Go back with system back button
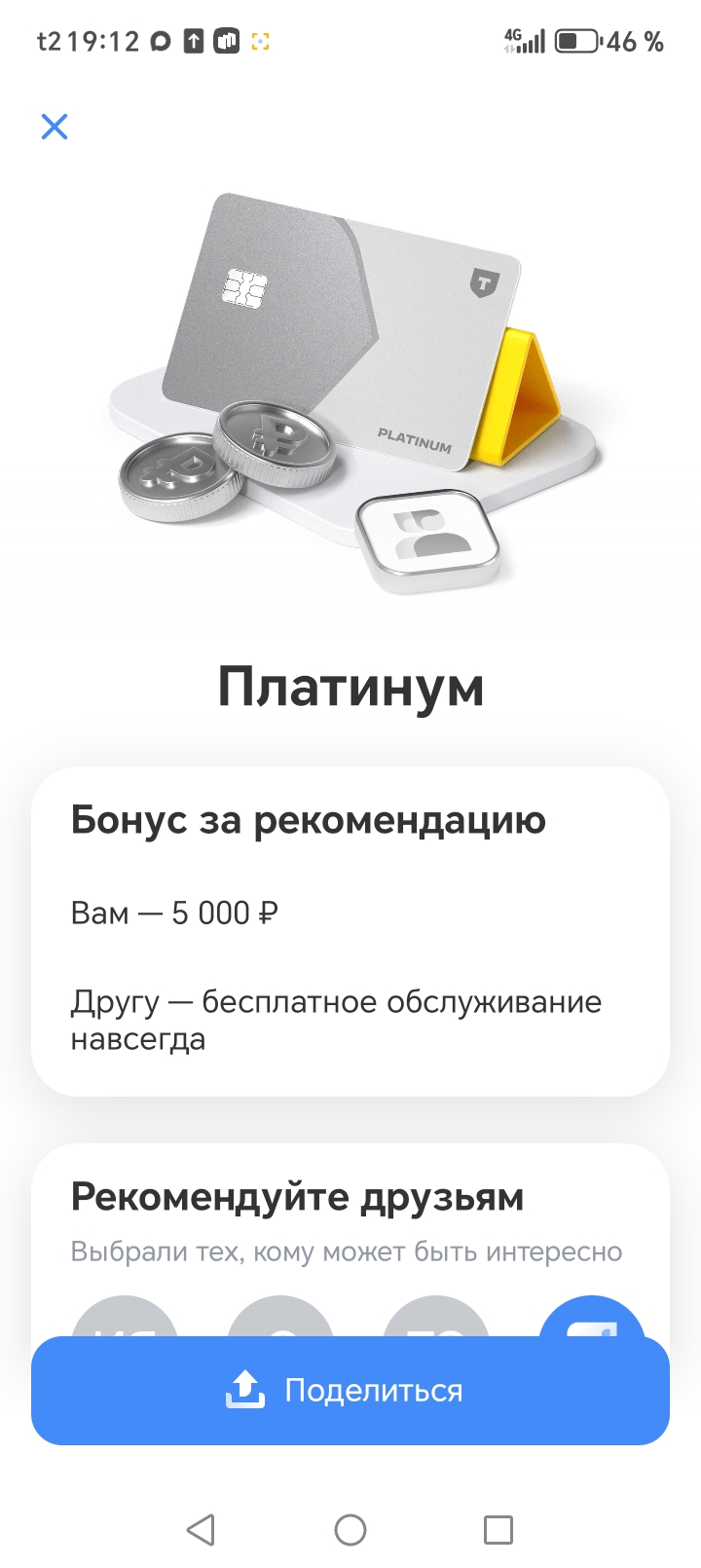The height and width of the screenshot is (1568, 701). [201, 1529]
